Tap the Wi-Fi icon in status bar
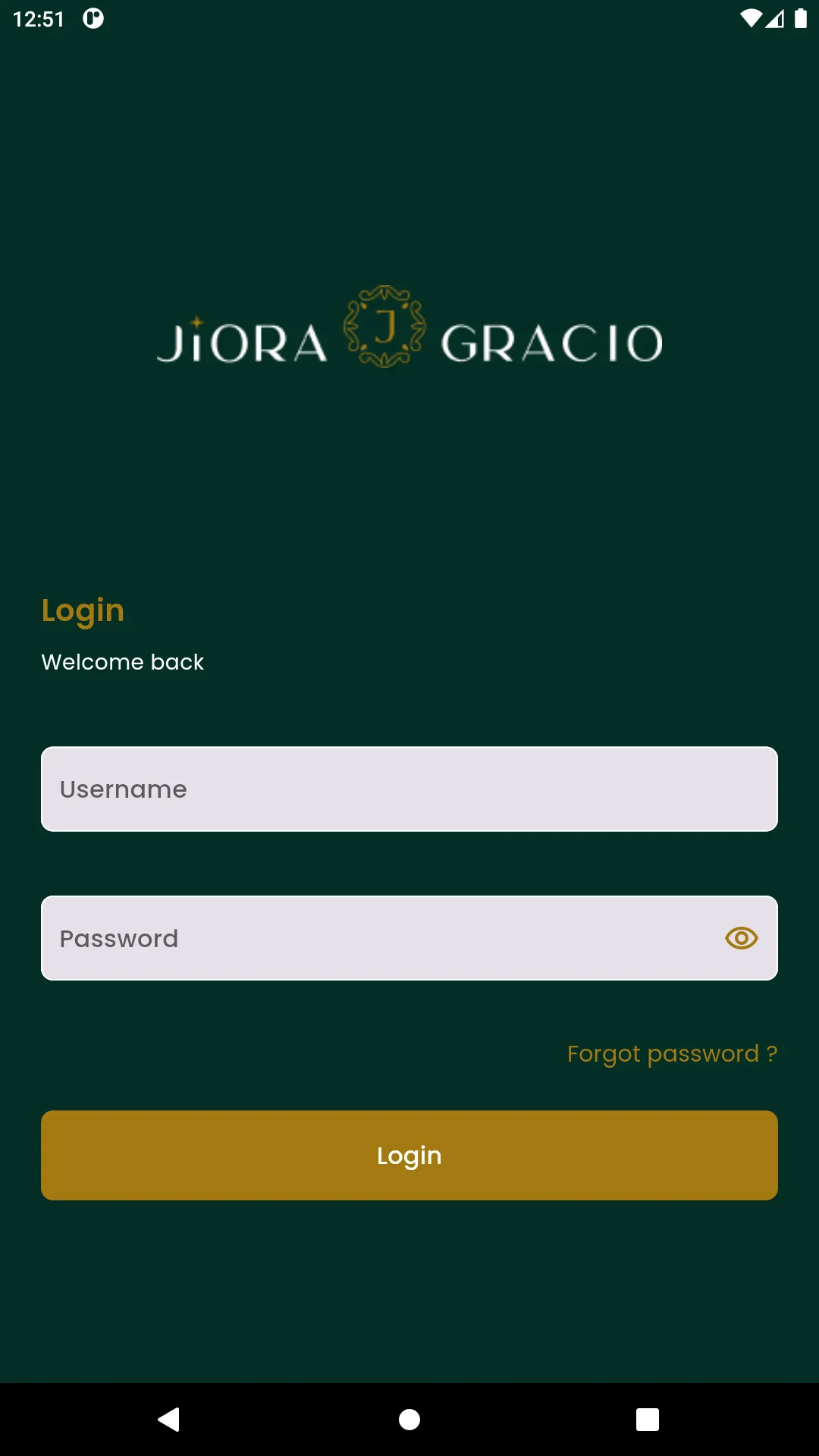 [752, 19]
